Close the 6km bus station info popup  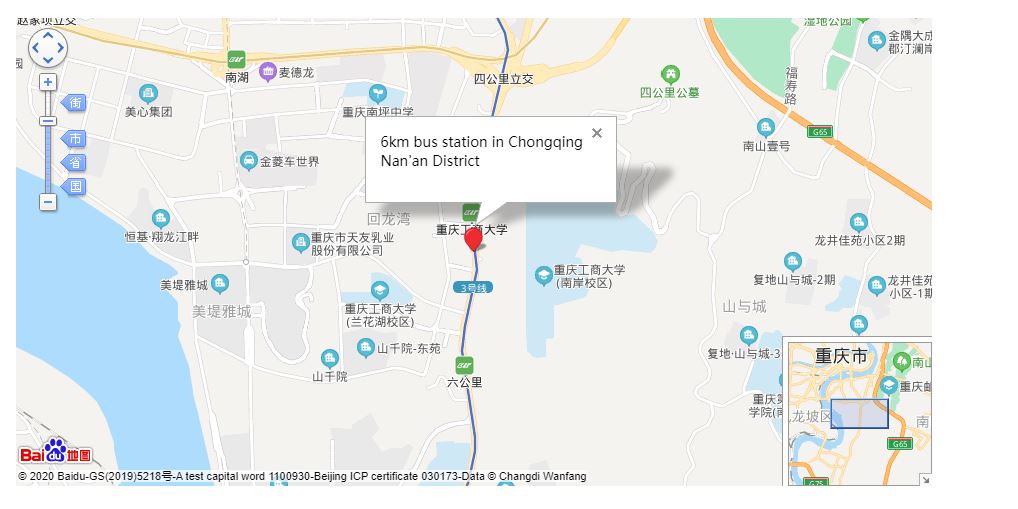click(597, 133)
